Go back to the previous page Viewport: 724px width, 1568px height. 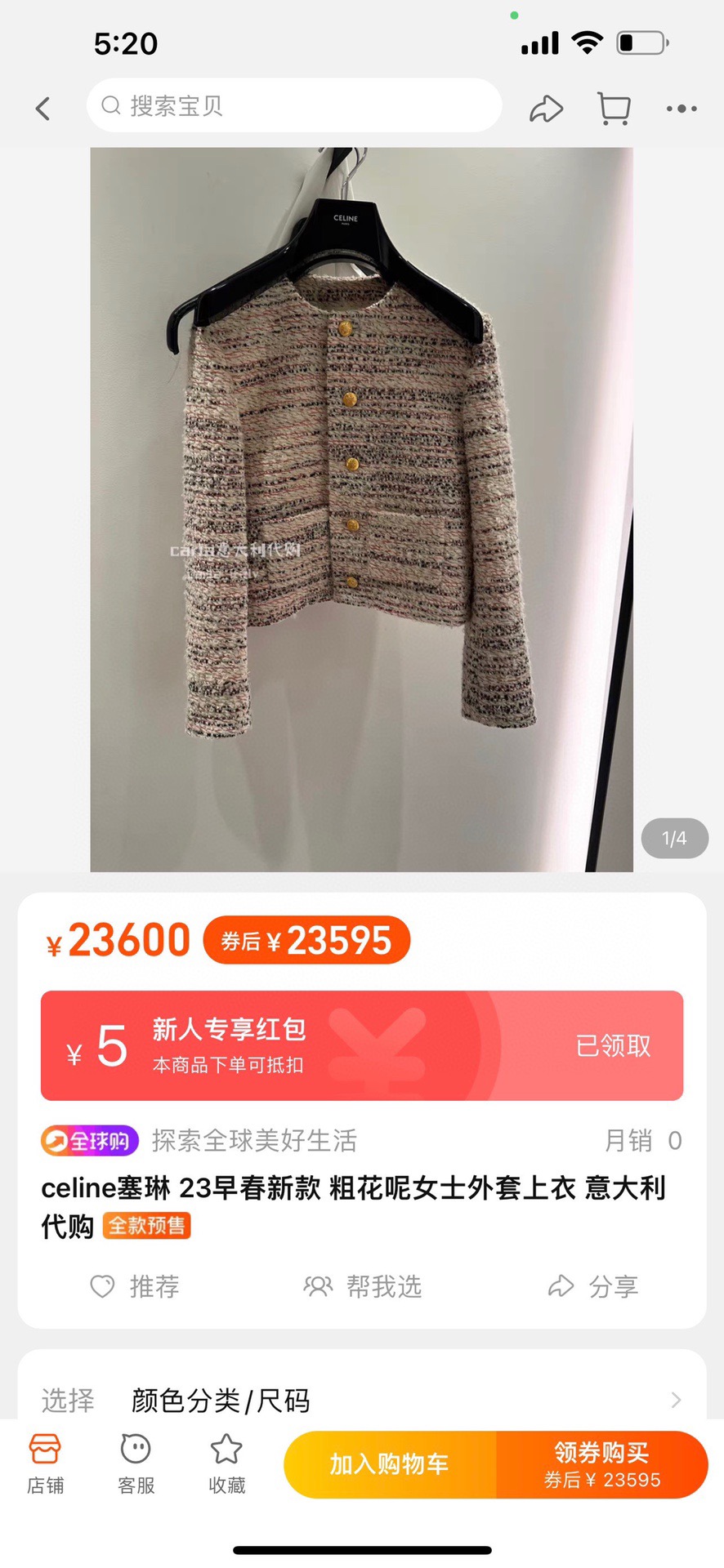pyautogui.click(x=43, y=108)
